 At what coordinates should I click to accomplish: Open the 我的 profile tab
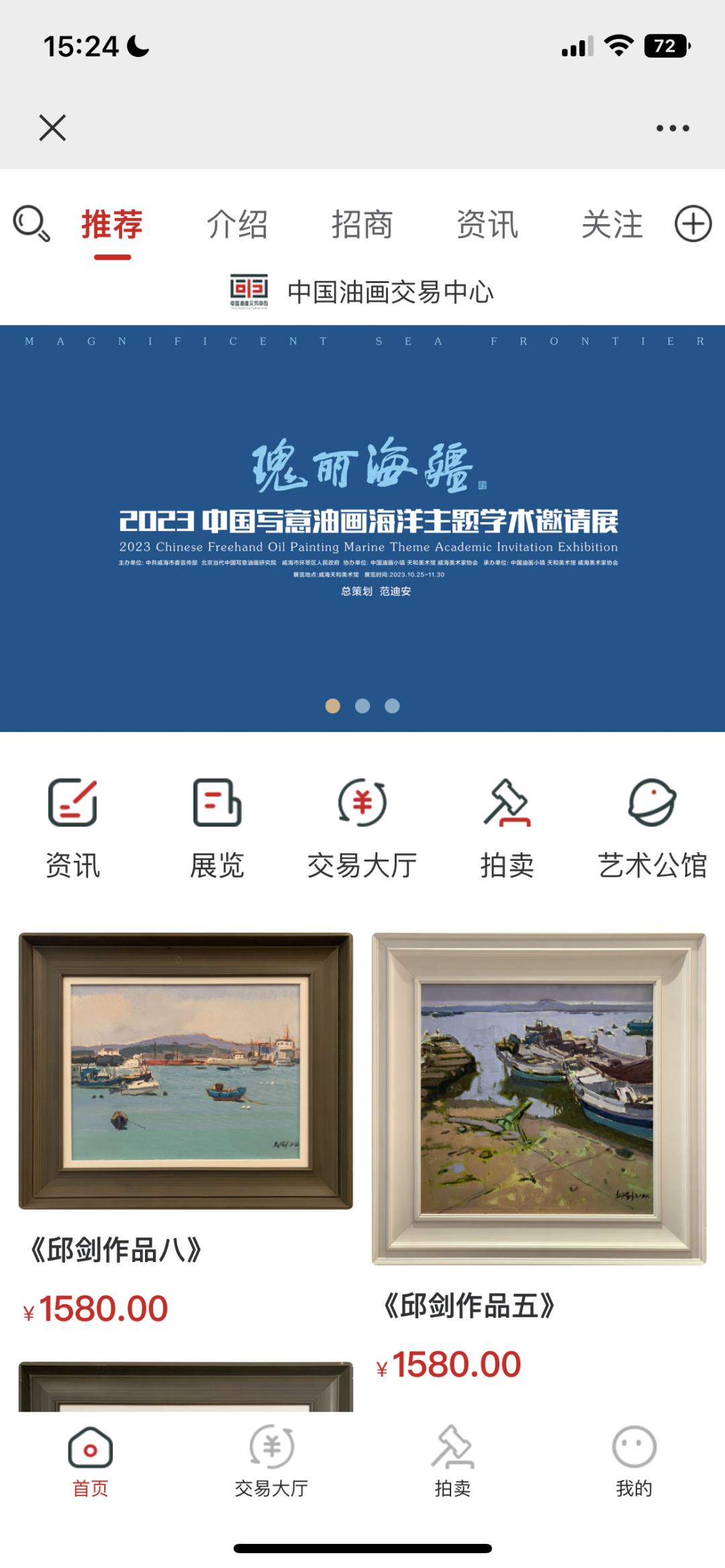pyautogui.click(x=634, y=1461)
